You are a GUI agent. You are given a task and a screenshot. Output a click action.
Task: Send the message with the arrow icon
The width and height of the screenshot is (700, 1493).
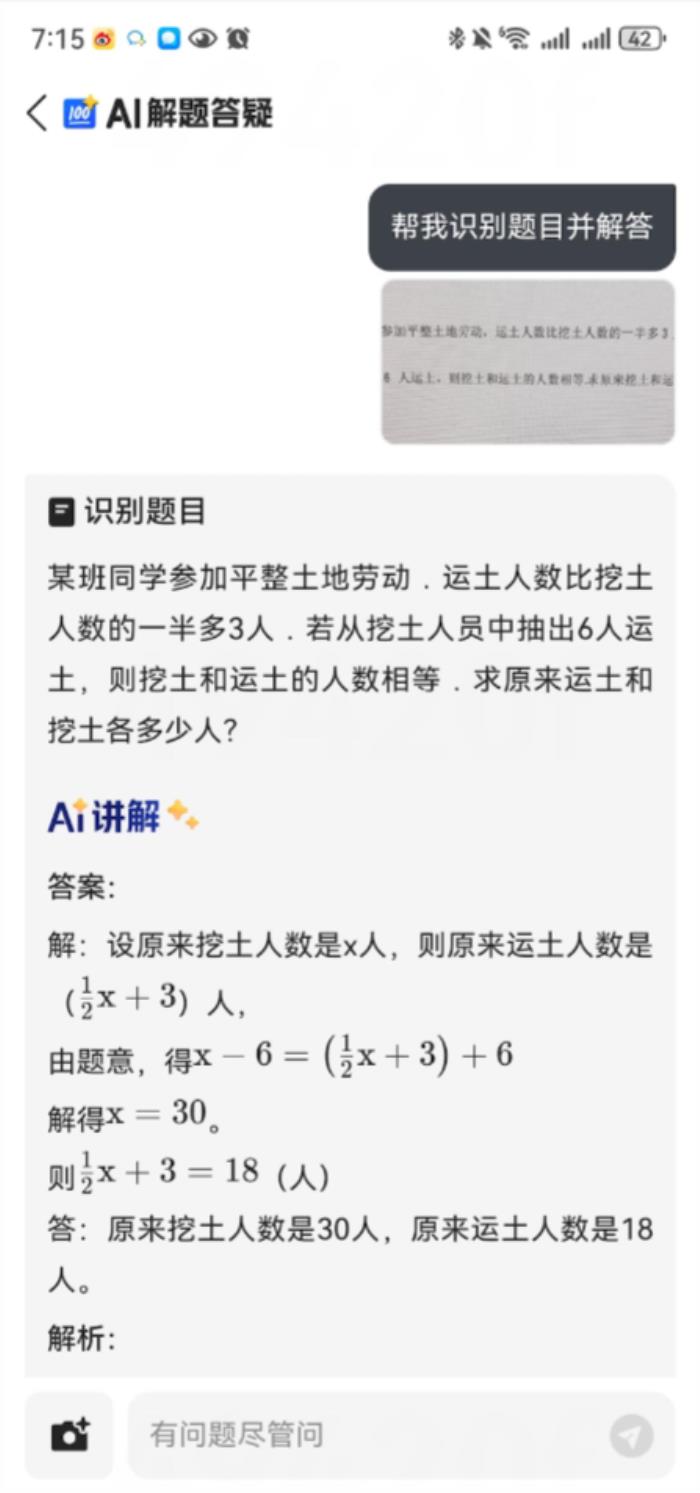(631, 1435)
